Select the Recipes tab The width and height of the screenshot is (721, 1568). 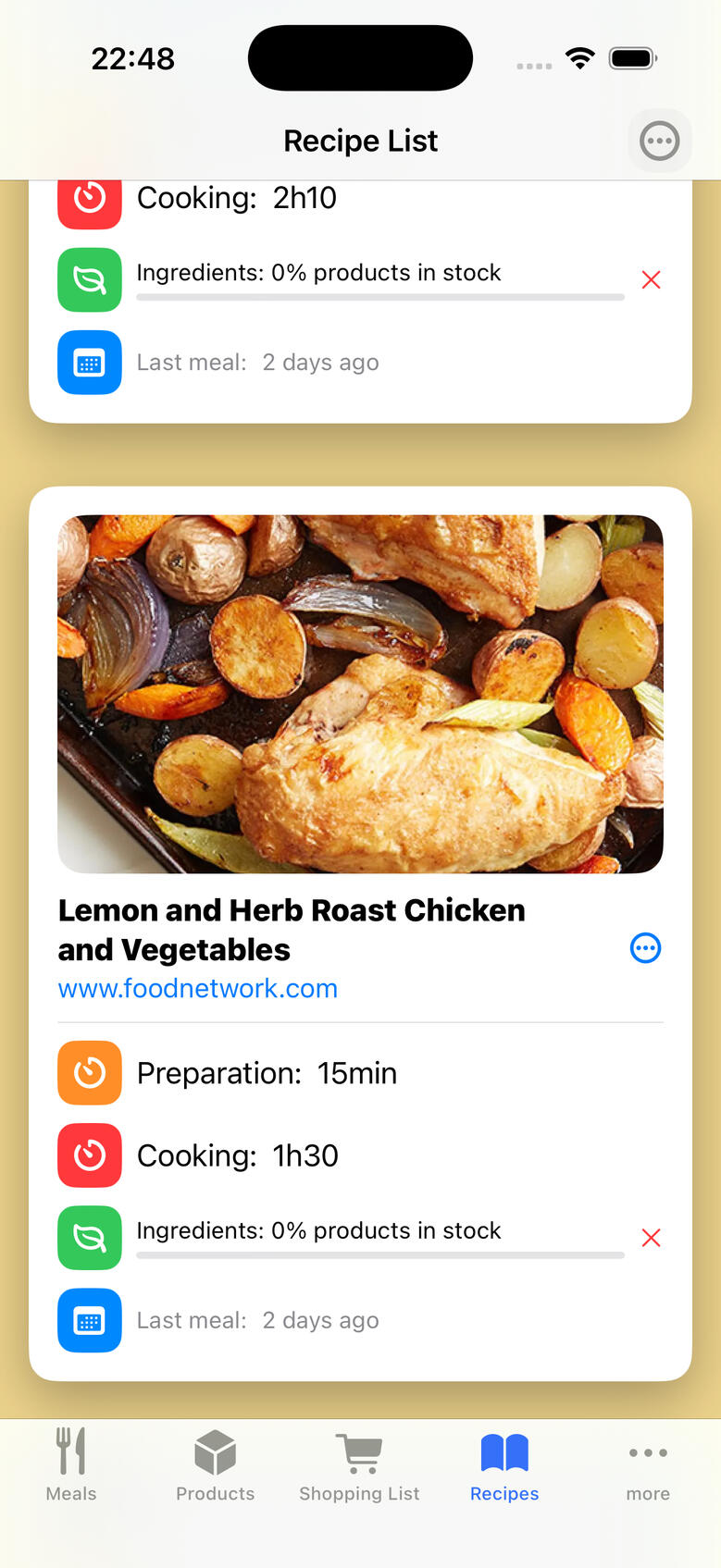tap(504, 1466)
